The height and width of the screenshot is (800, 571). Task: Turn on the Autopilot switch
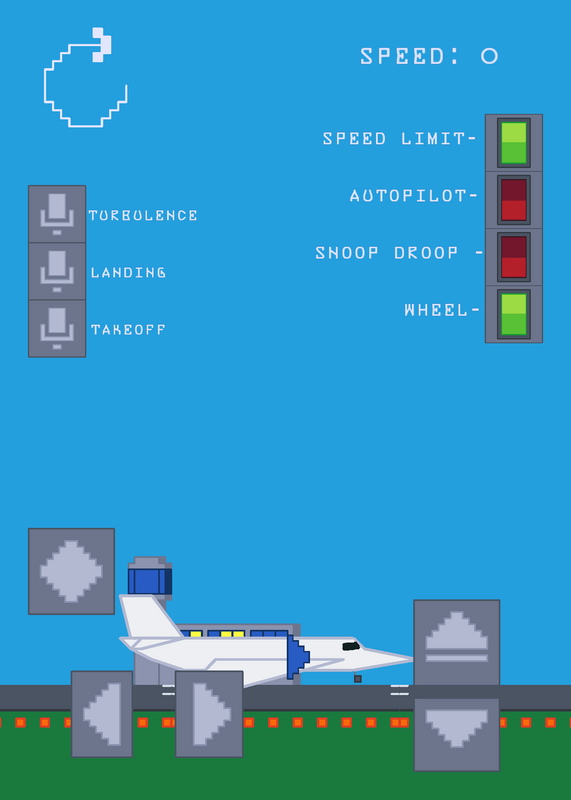click(514, 200)
